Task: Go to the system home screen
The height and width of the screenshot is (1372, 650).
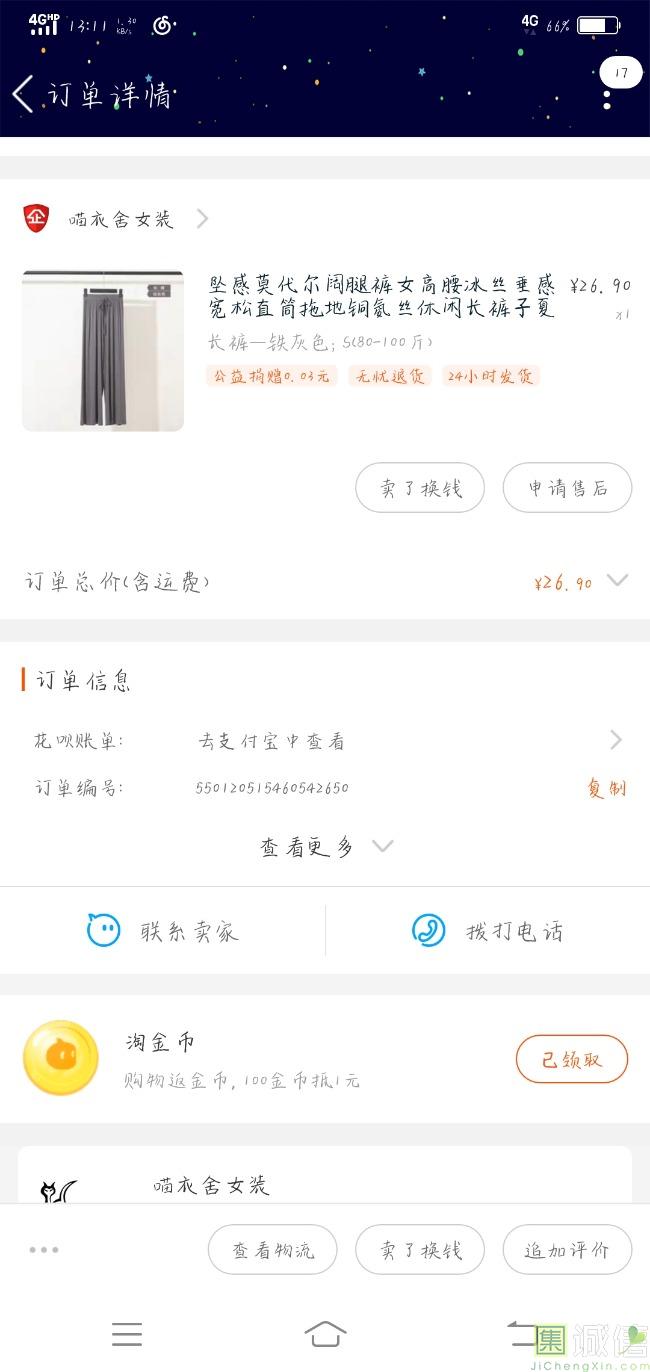Action: pyautogui.click(x=325, y=1333)
